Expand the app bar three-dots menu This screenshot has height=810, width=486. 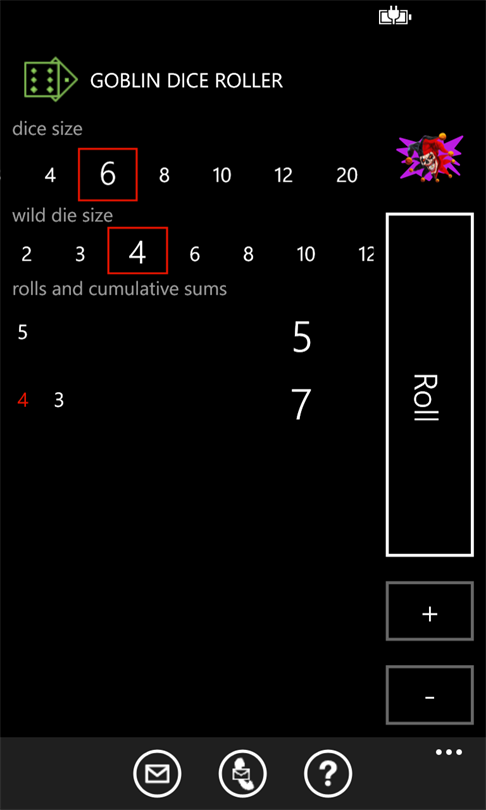(449, 752)
